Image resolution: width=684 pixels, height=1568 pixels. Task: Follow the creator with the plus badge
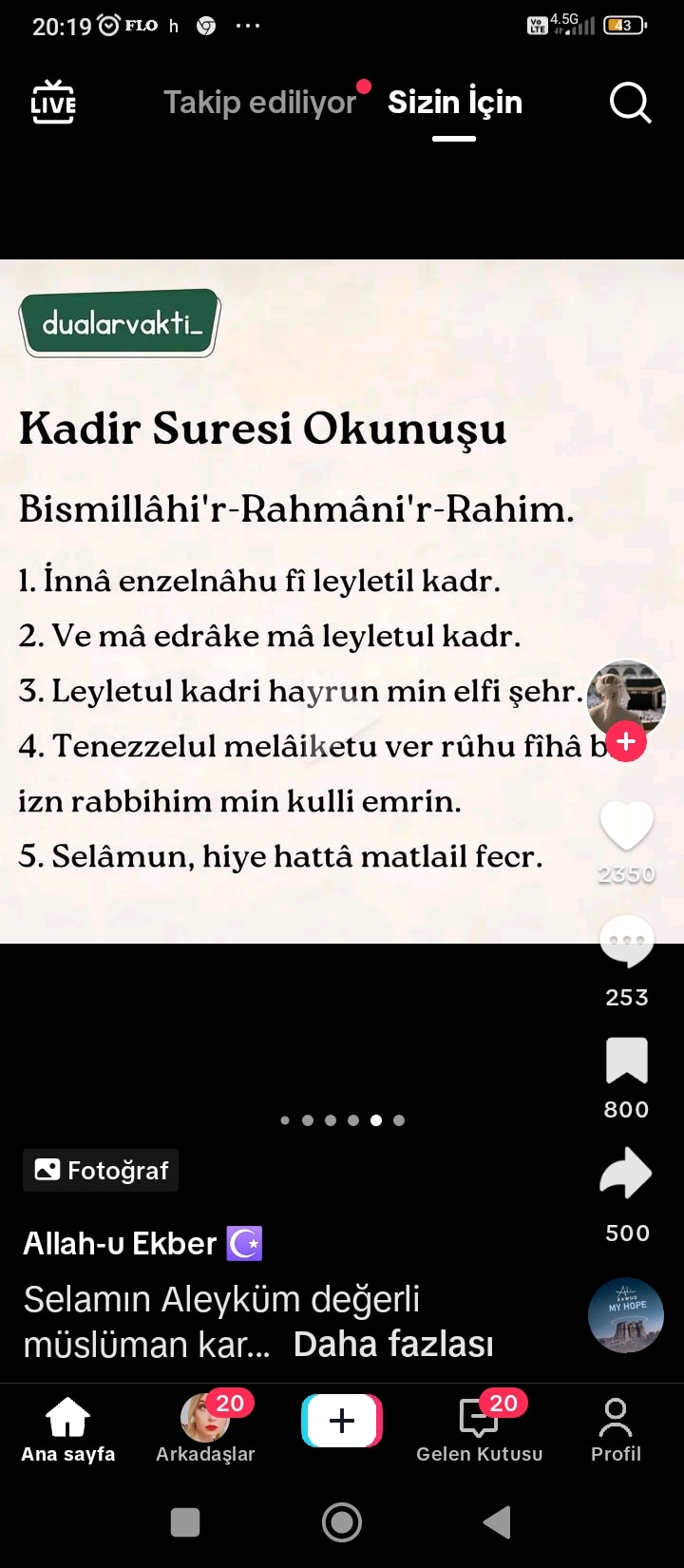pyautogui.click(x=626, y=742)
